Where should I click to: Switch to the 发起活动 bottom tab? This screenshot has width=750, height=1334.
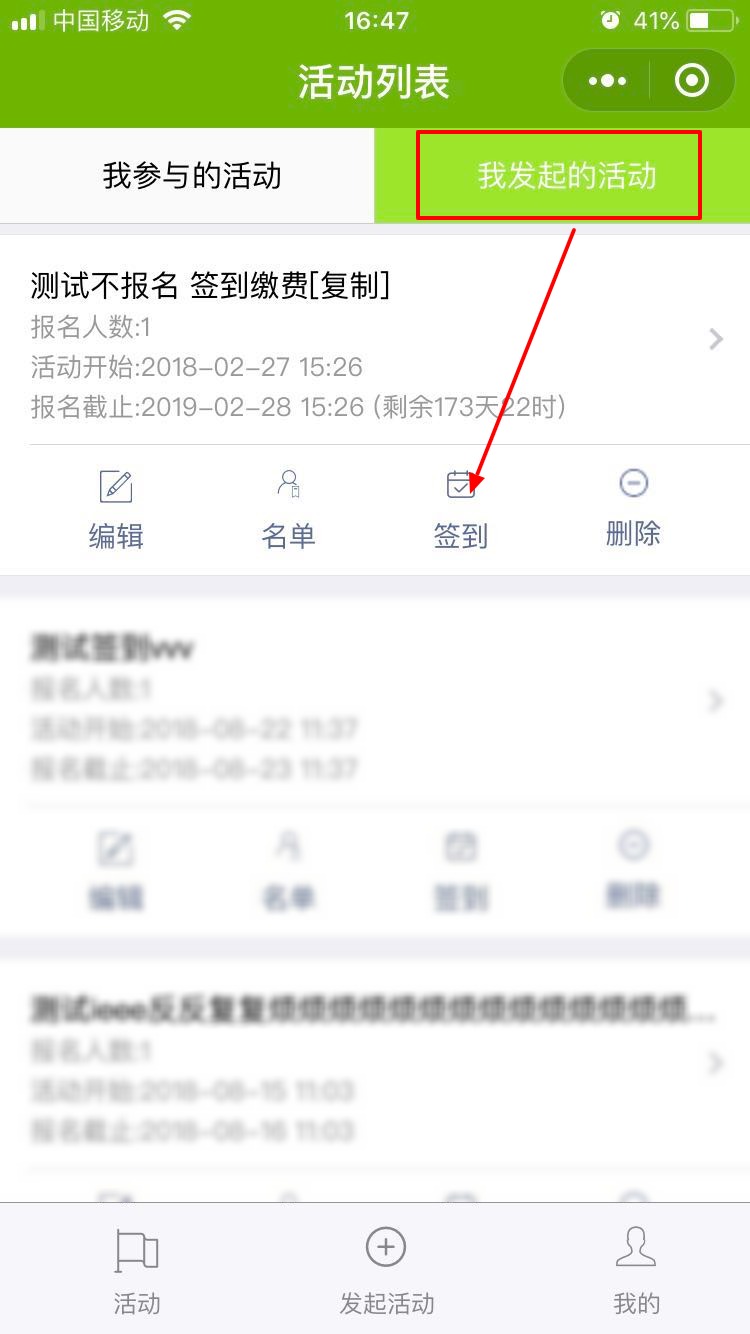(x=386, y=1270)
